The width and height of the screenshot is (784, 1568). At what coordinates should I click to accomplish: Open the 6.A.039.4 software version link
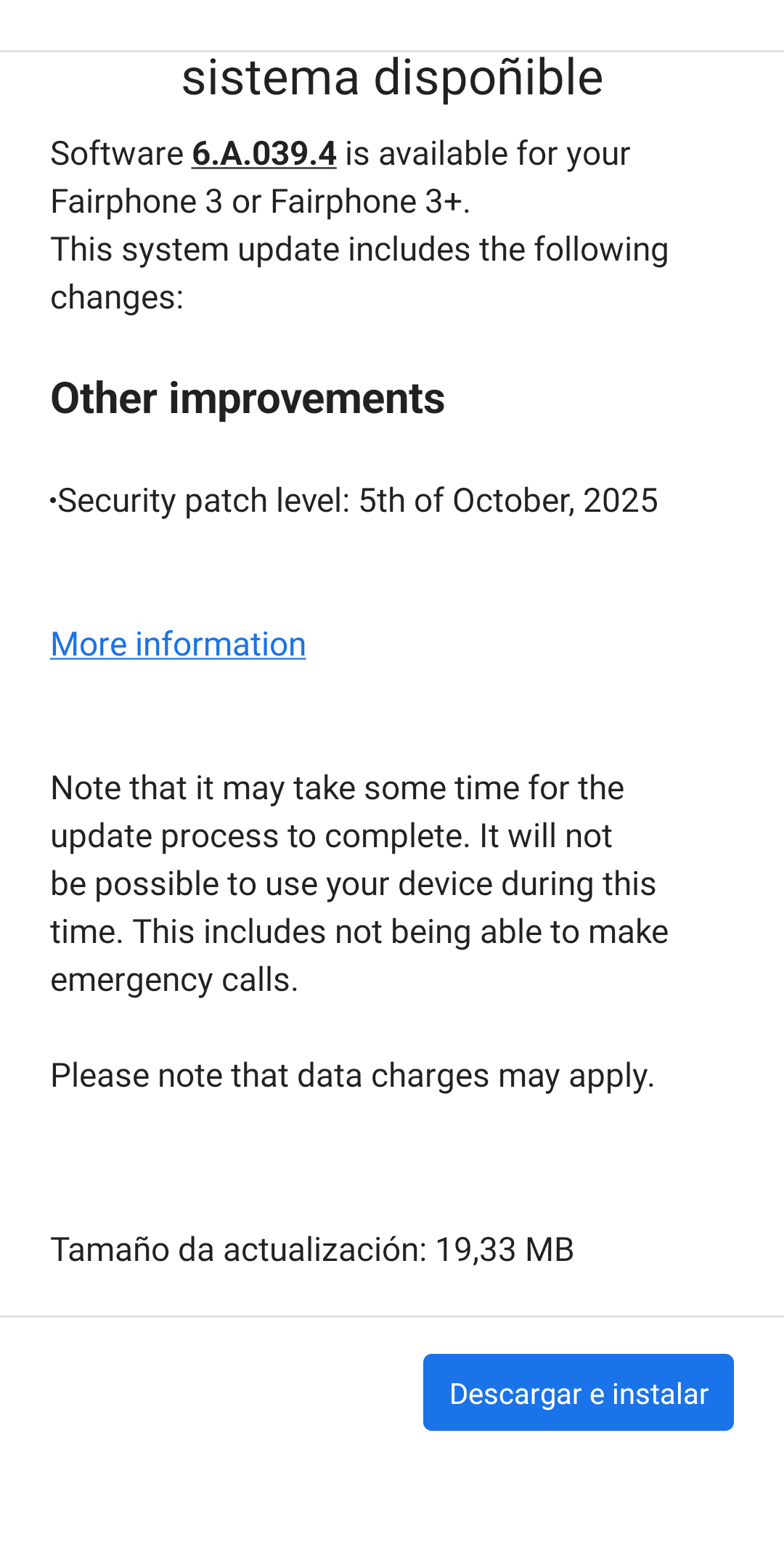[264, 154]
